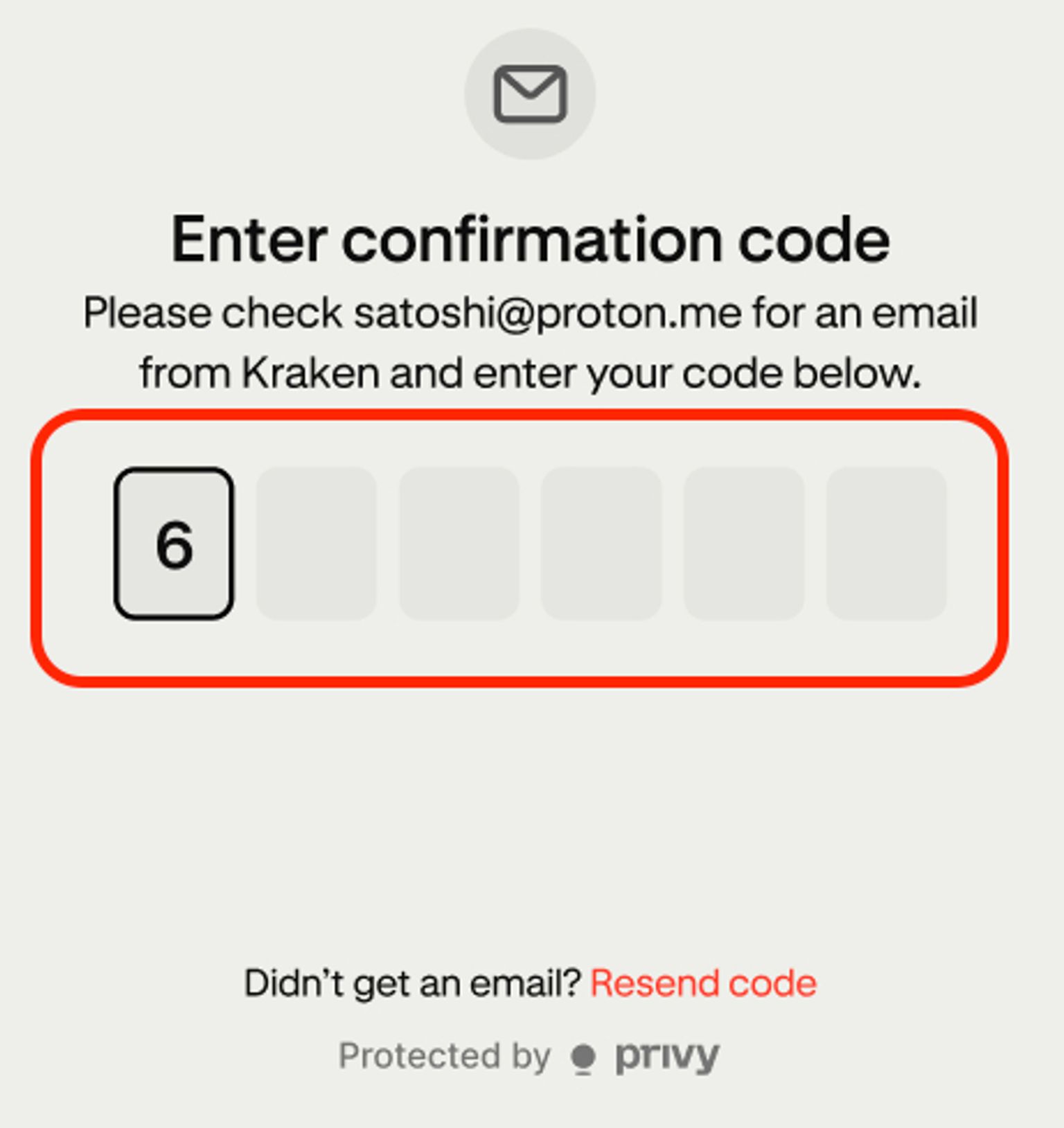Viewport: 1064px width, 1128px height.
Task: Select the last confirmation code digit box
Action: point(886,544)
